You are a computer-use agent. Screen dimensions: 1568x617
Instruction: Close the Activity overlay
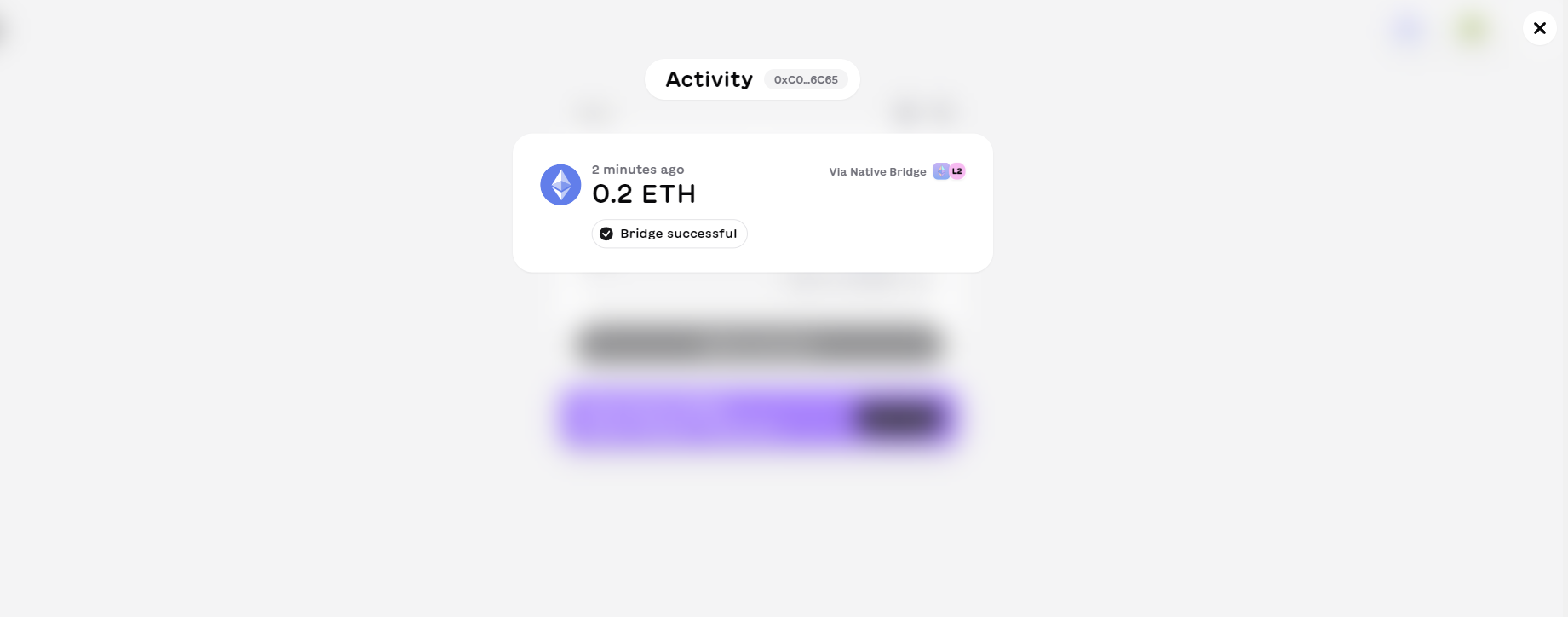coord(1539,28)
